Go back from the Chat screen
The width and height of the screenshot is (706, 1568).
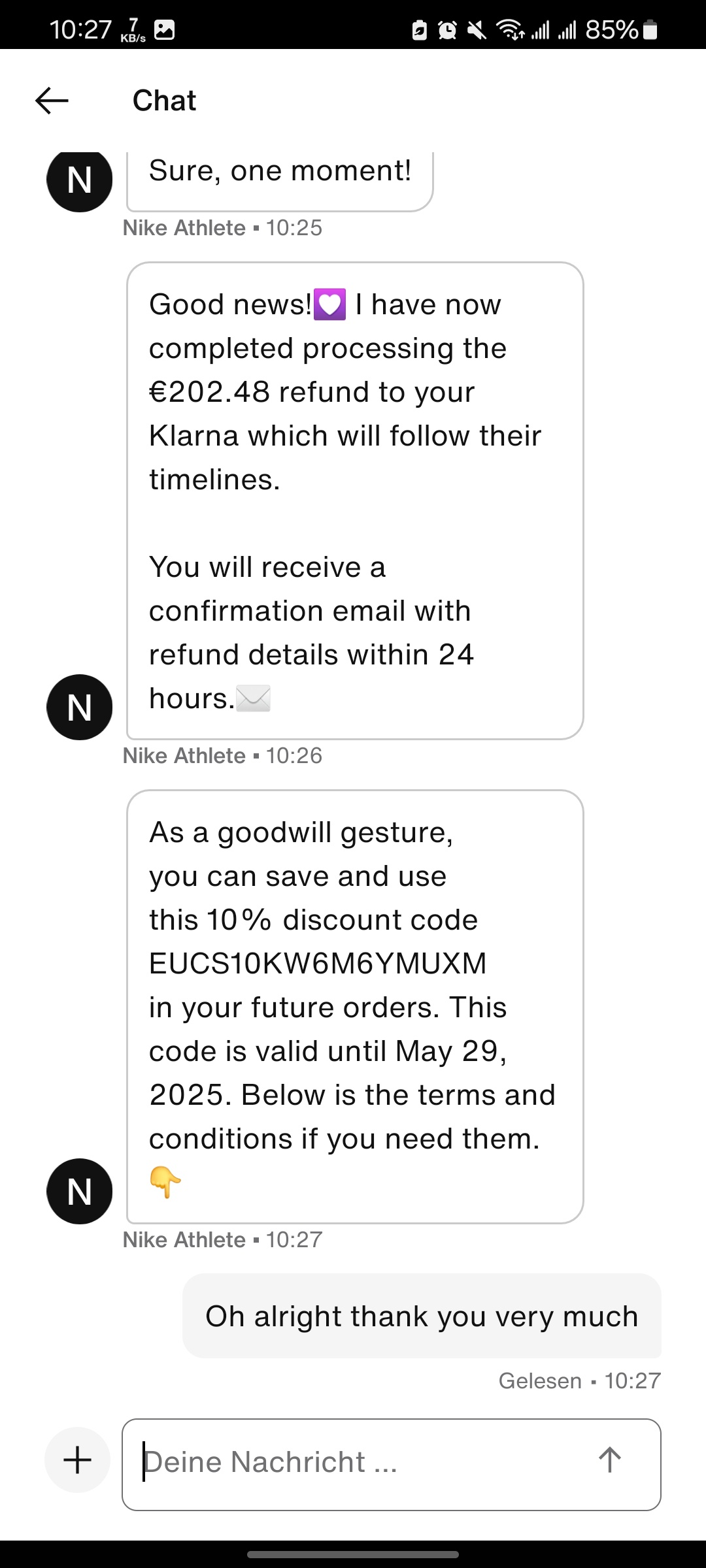coord(52,101)
